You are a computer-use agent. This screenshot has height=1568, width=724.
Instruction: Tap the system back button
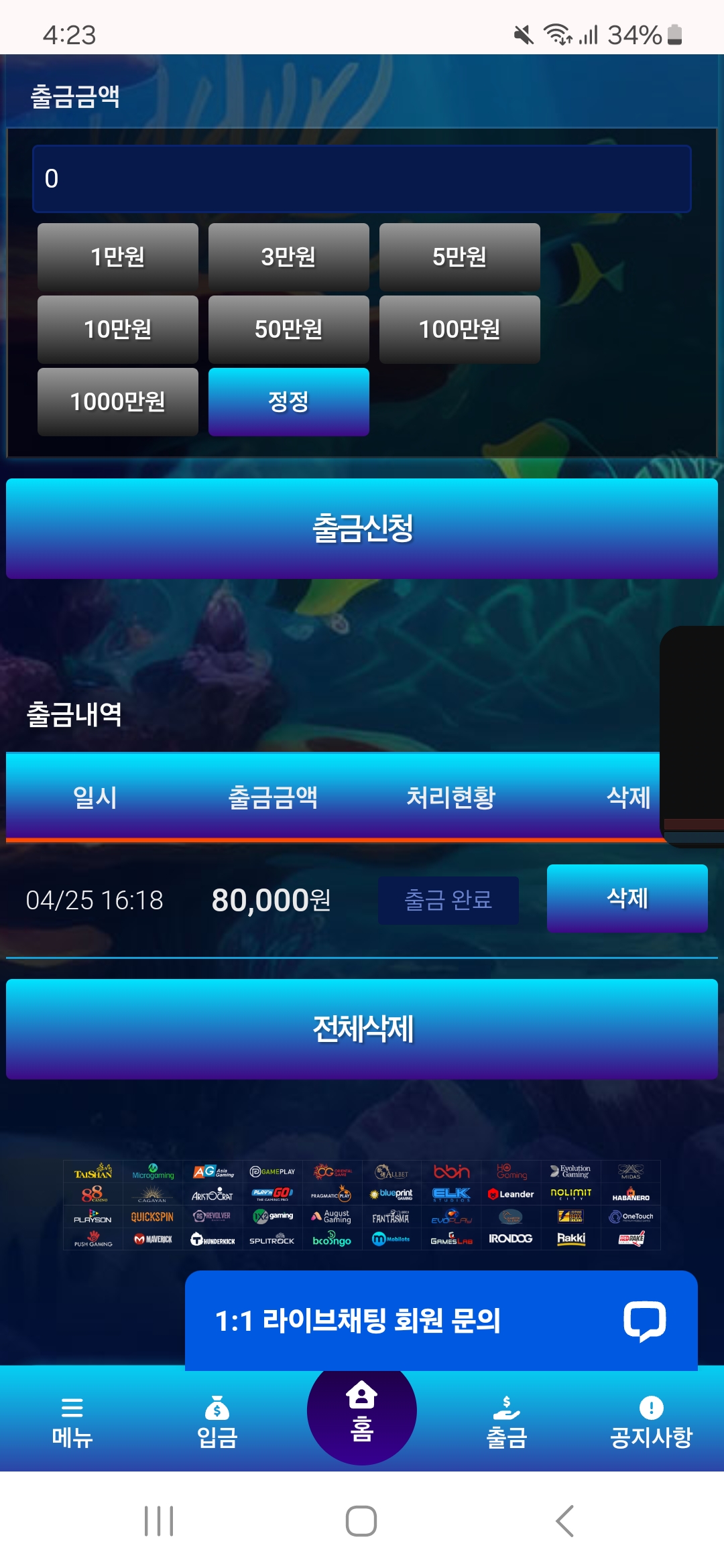click(x=565, y=1520)
